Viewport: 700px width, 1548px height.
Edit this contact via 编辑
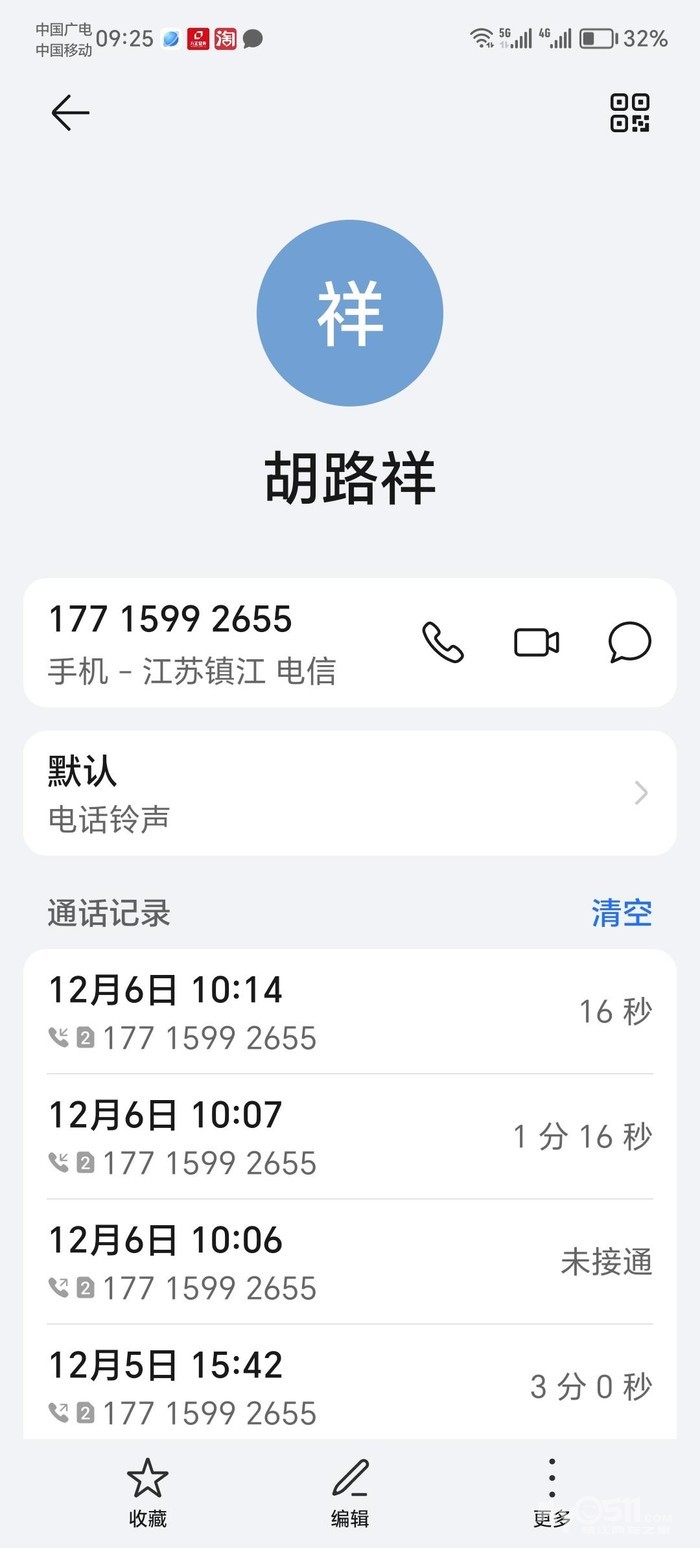coord(350,1492)
